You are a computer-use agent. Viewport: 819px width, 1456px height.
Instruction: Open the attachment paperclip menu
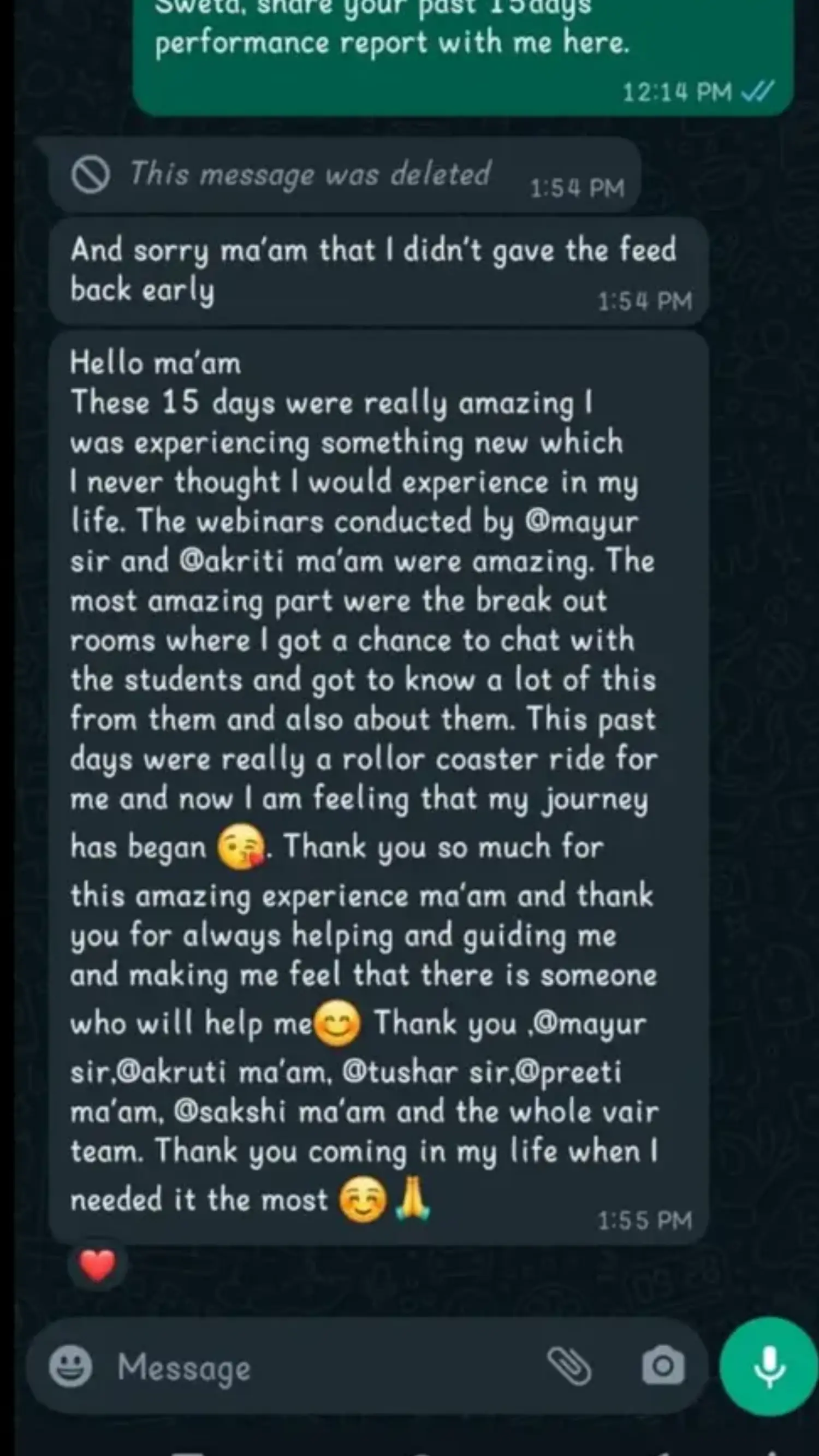[569, 1366]
